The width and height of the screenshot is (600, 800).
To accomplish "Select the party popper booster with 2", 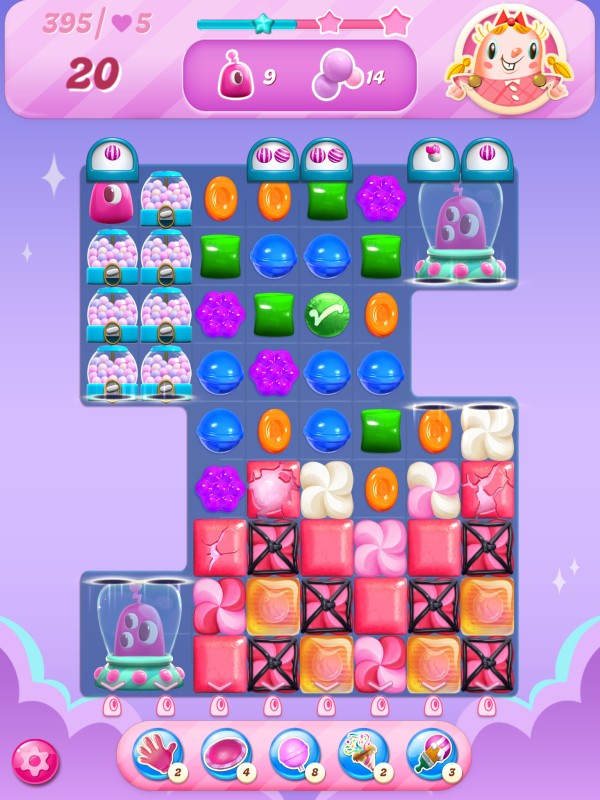I will click(362, 755).
